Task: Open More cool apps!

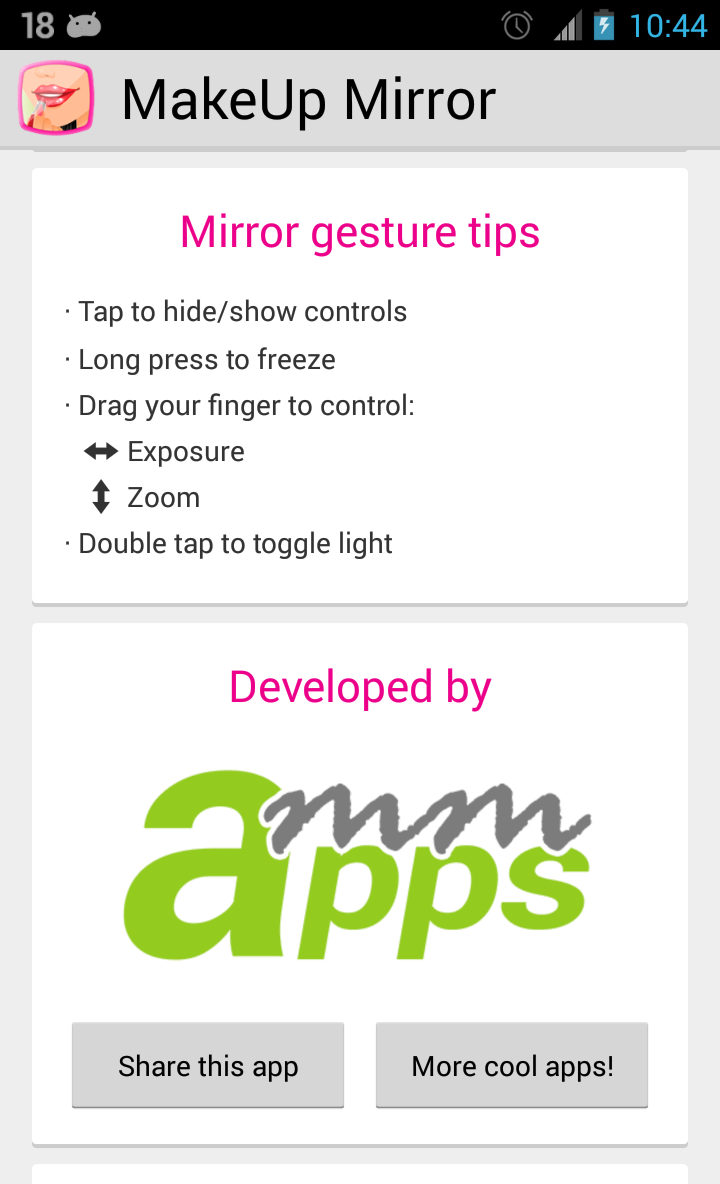Action: coord(512,1065)
